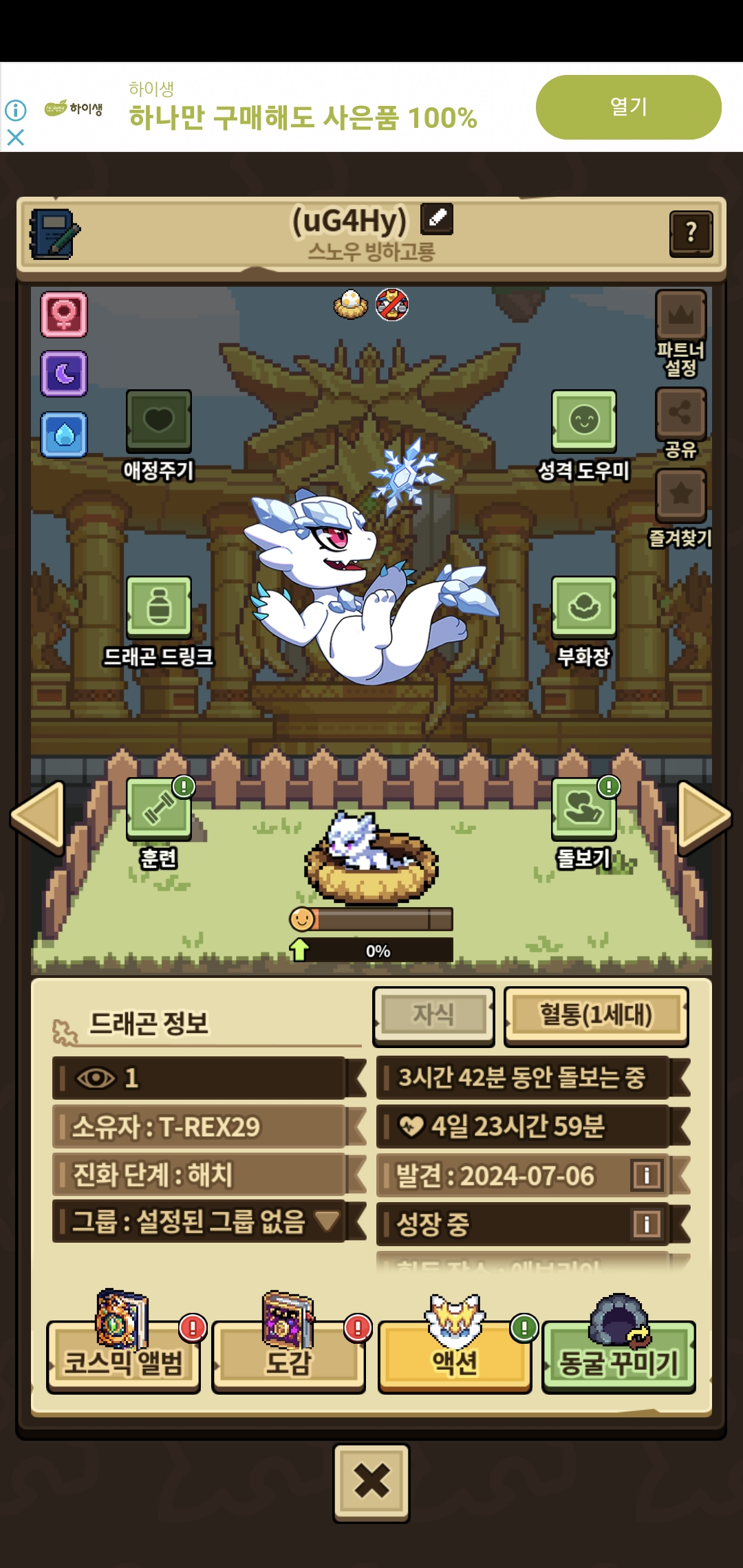Screen dimensions: 743x1568
Task: Tap 애정주기 to give affection
Action: pos(158,421)
